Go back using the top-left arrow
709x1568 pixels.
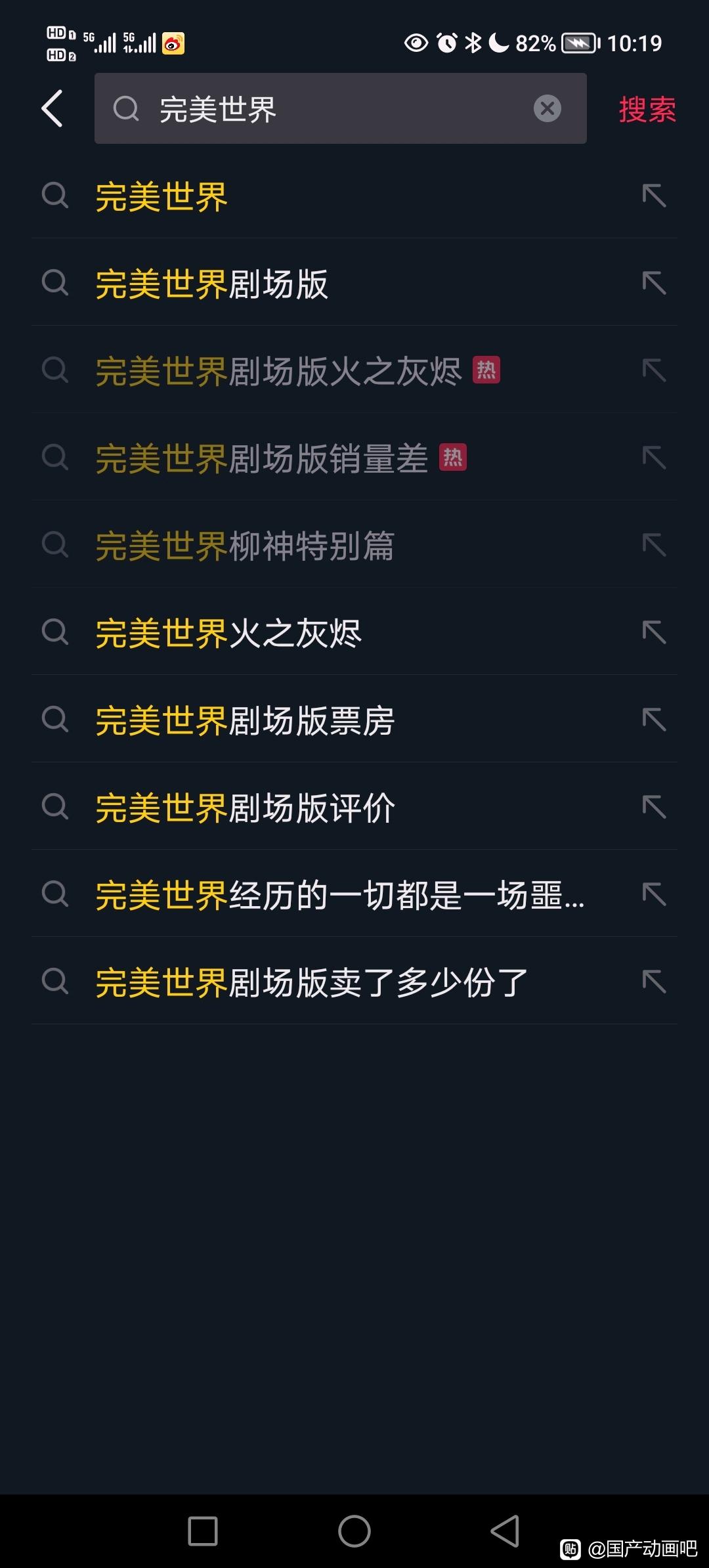52,108
